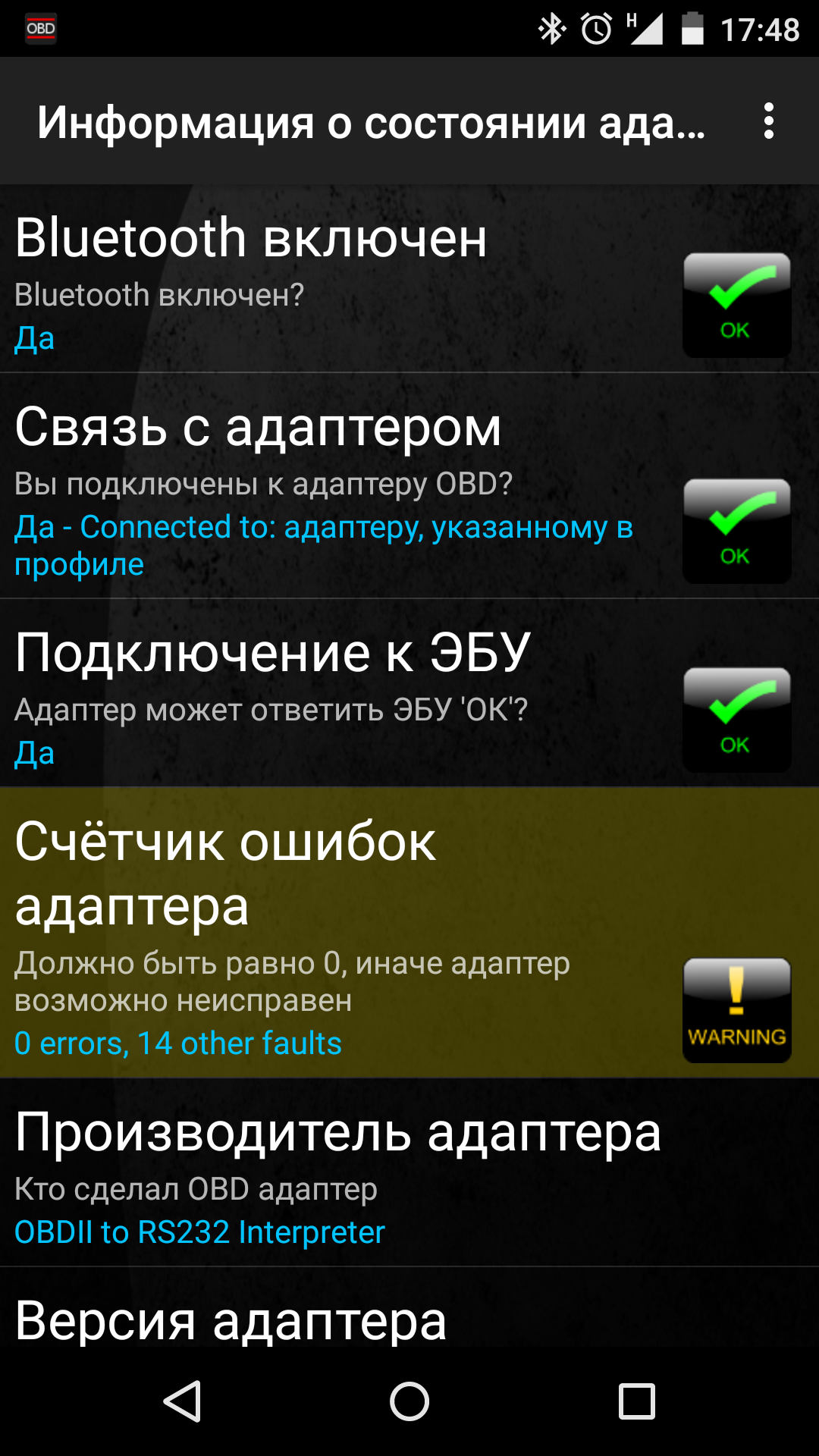The height and width of the screenshot is (1456, 819).
Task: Go back using the system back button
Action: 183,1401
